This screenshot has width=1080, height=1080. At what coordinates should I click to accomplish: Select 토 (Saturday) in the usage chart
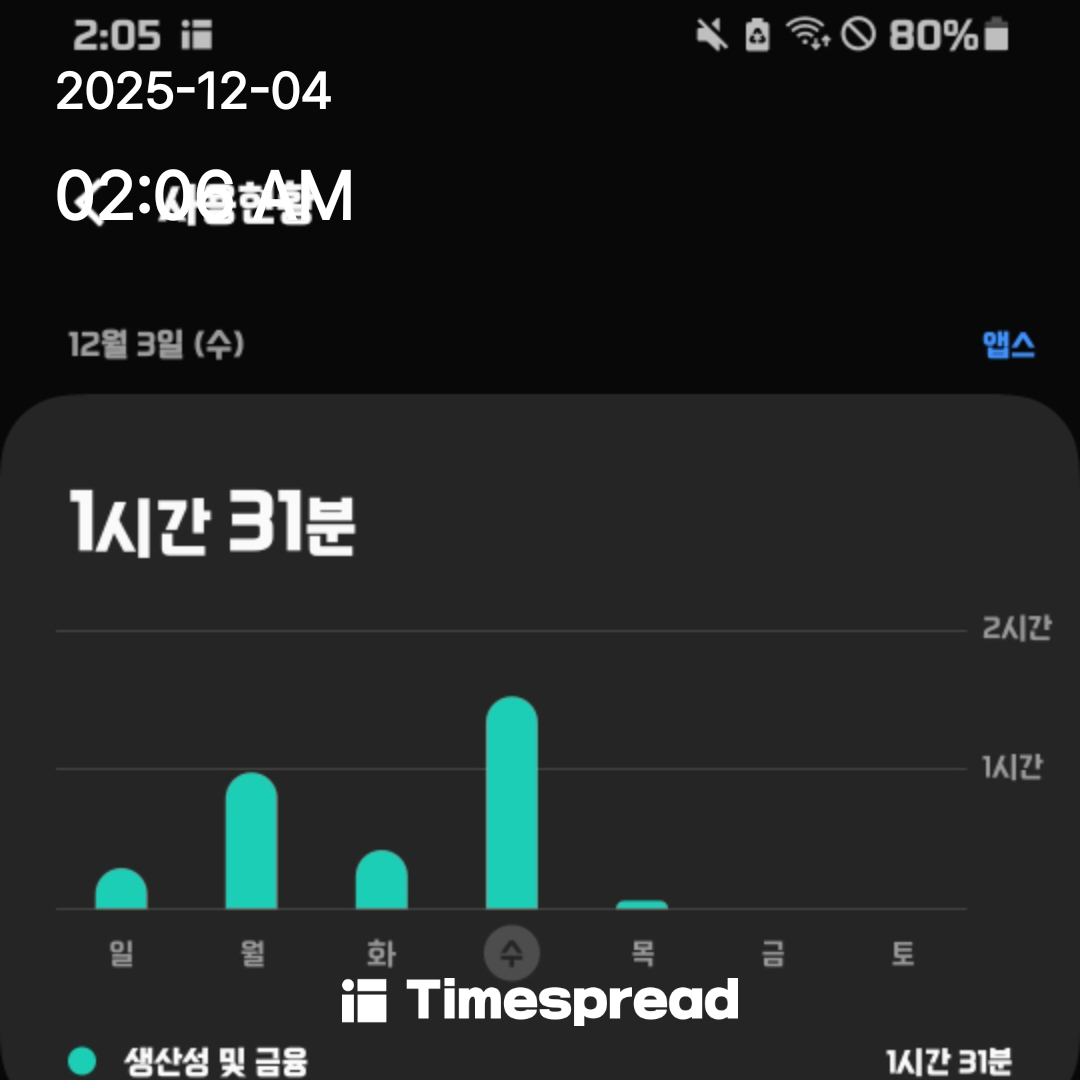902,953
